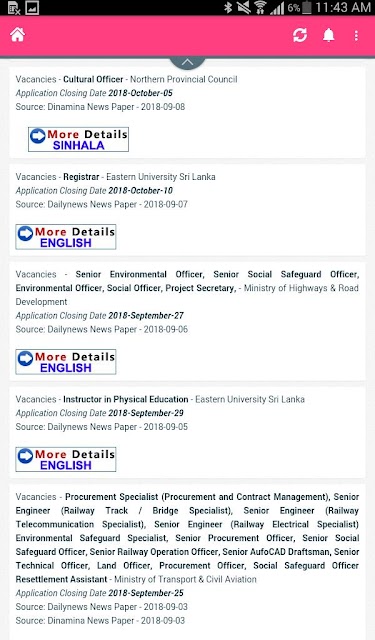
Task: Refresh the vacancies list
Action: pyautogui.click(x=300, y=36)
